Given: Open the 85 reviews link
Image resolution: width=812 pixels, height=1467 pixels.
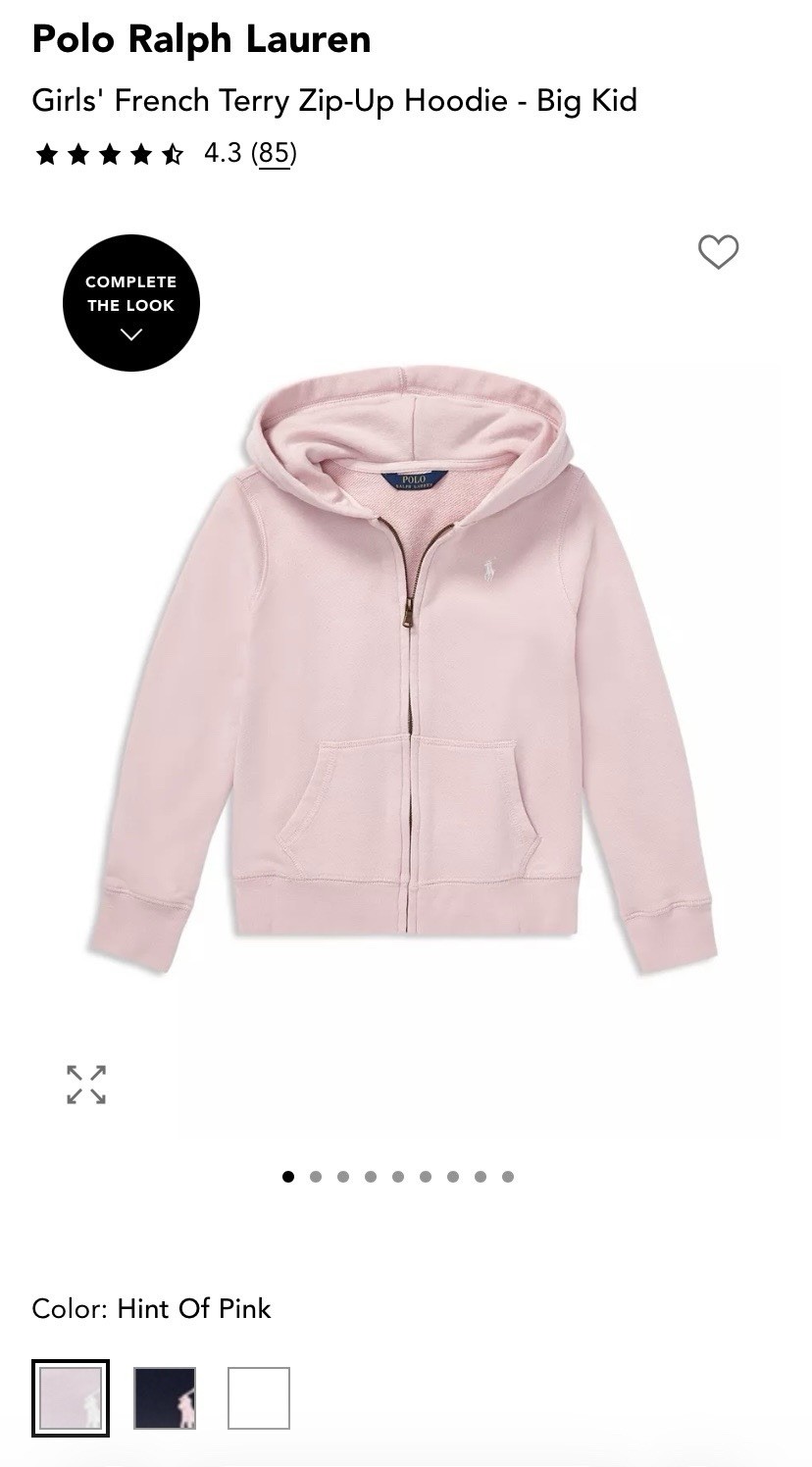Looking at the screenshot, I should (x=274, y=153).
